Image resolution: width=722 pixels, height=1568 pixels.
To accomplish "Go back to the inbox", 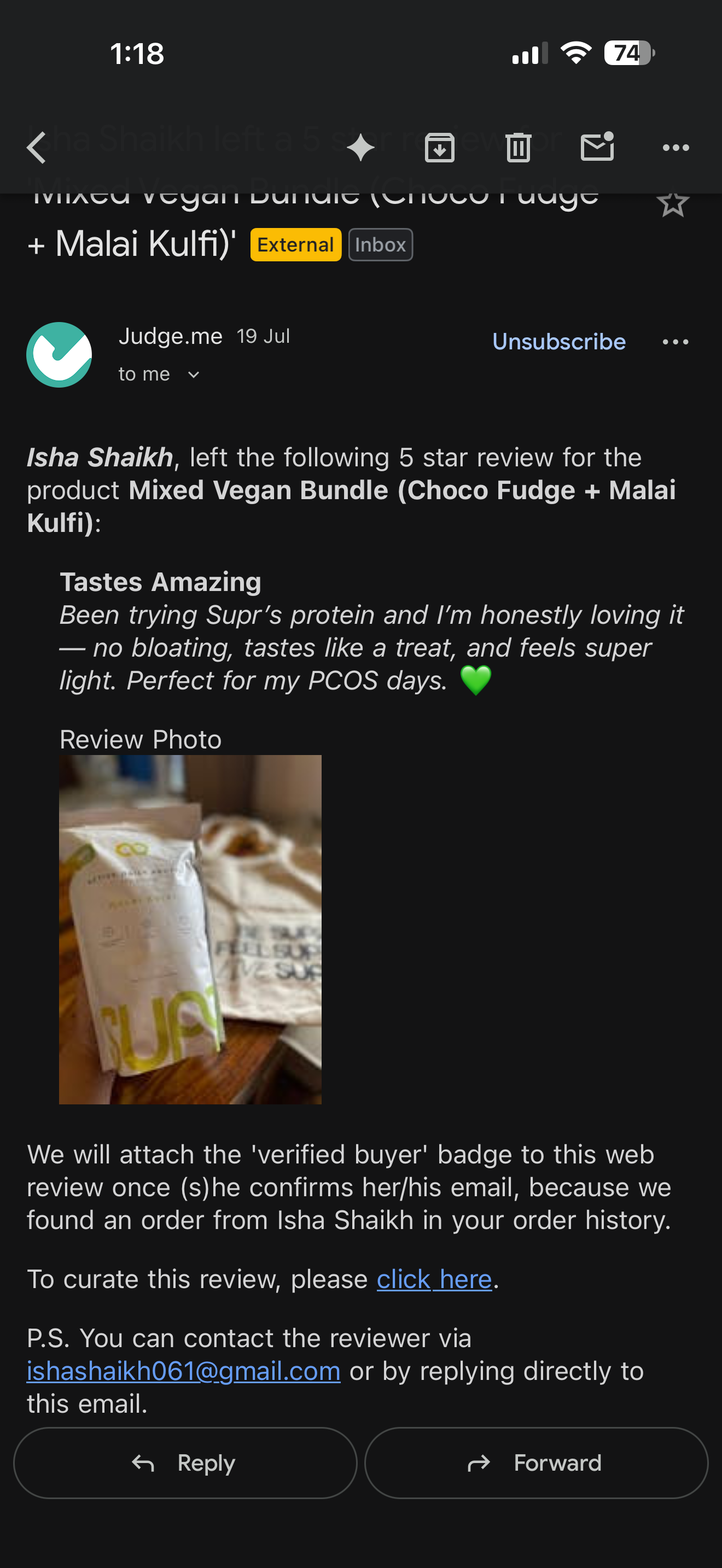I will point(37,148).
